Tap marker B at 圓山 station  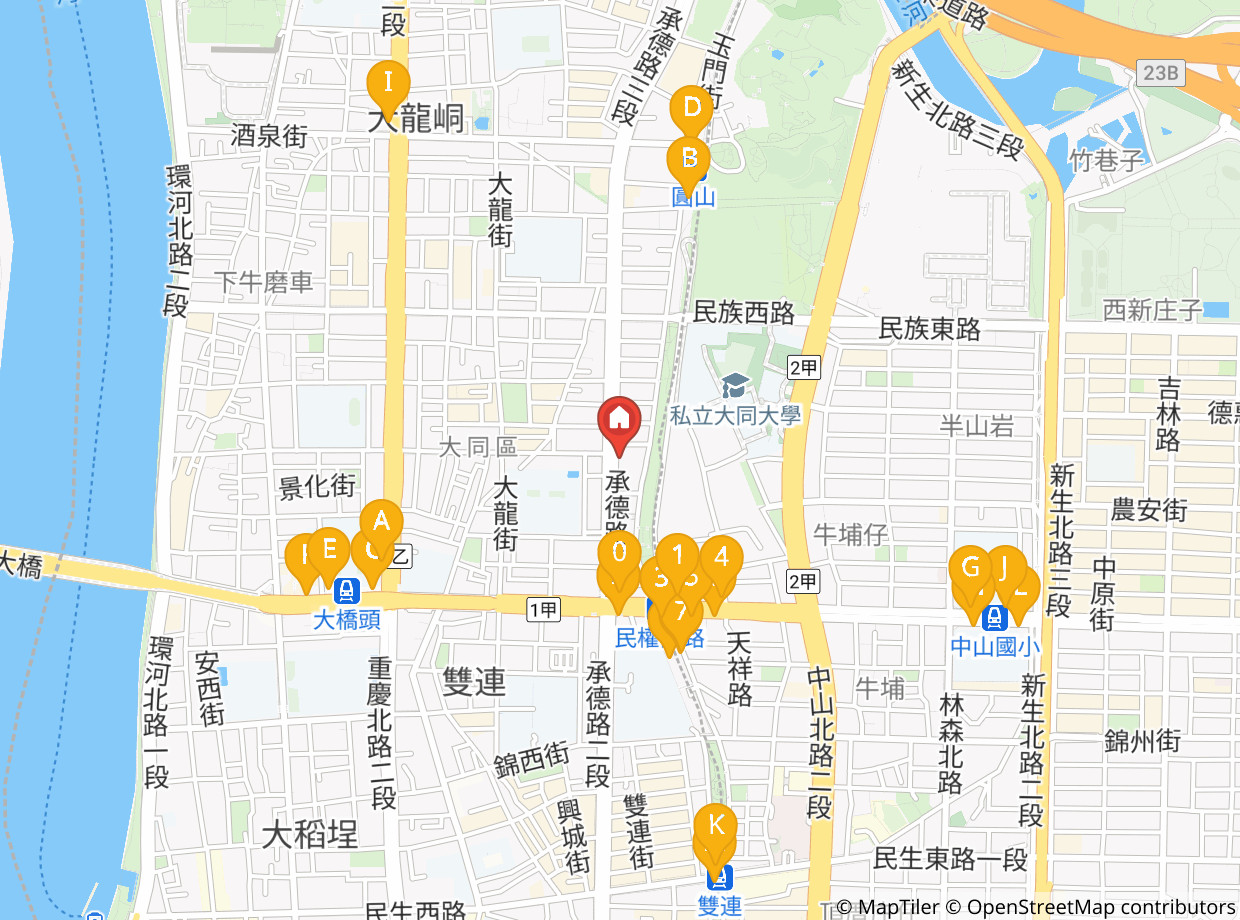coord(689,159)
